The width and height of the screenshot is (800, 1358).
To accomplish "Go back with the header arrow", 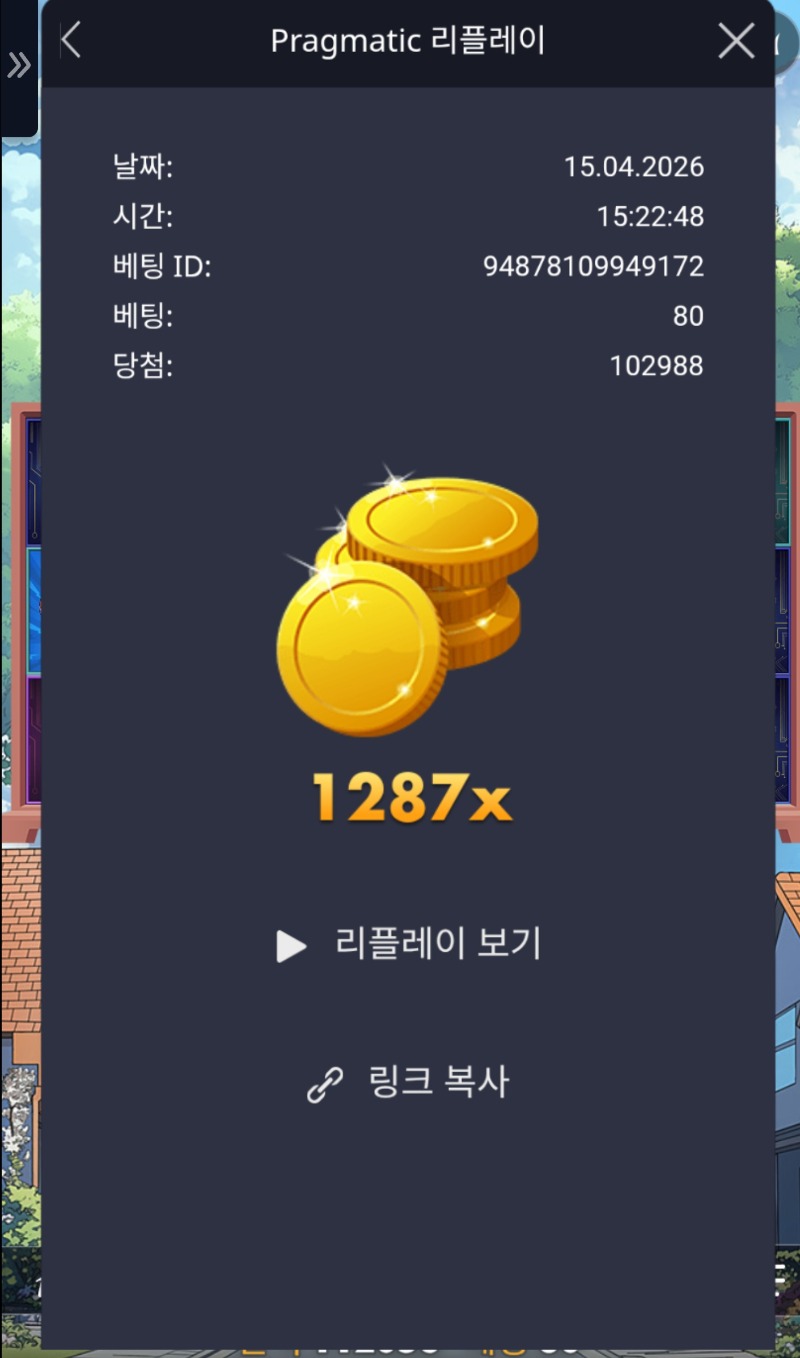I will pos(71,42).
